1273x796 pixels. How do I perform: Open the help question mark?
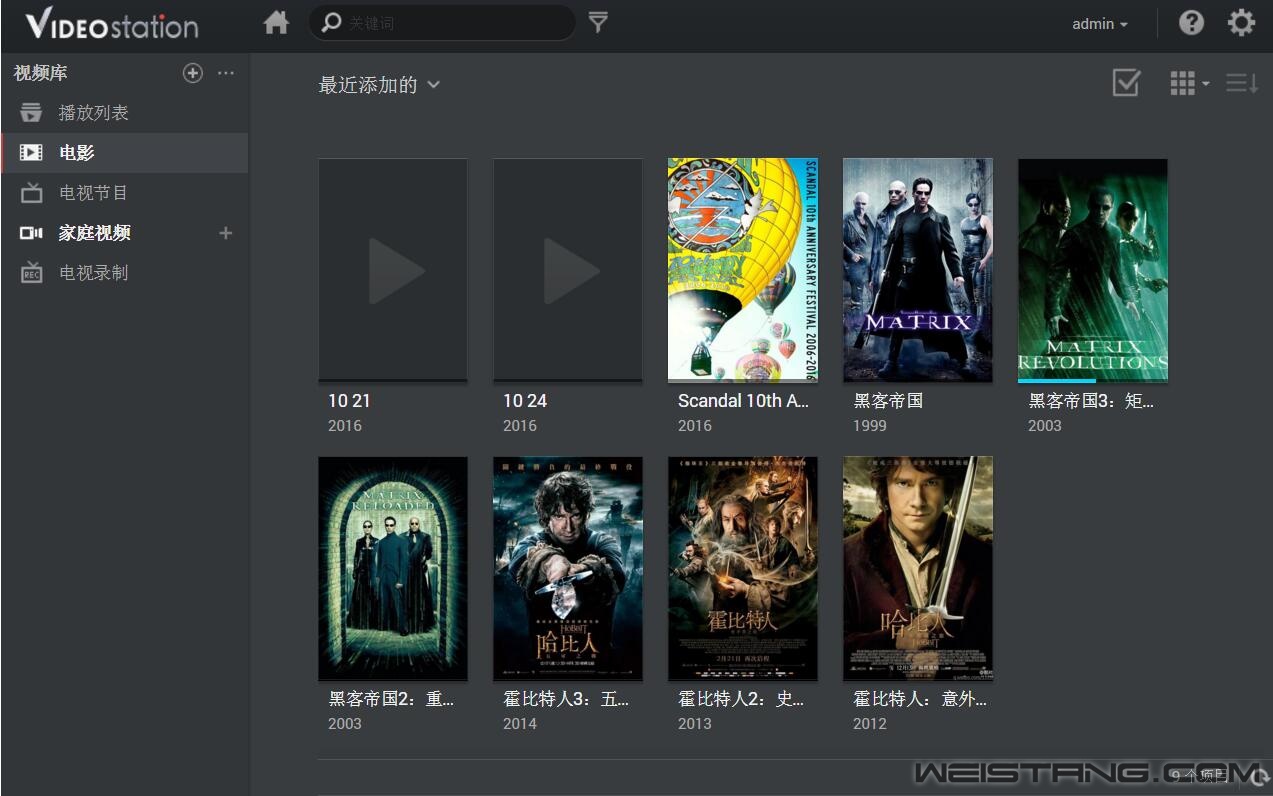pos(1191,23)
